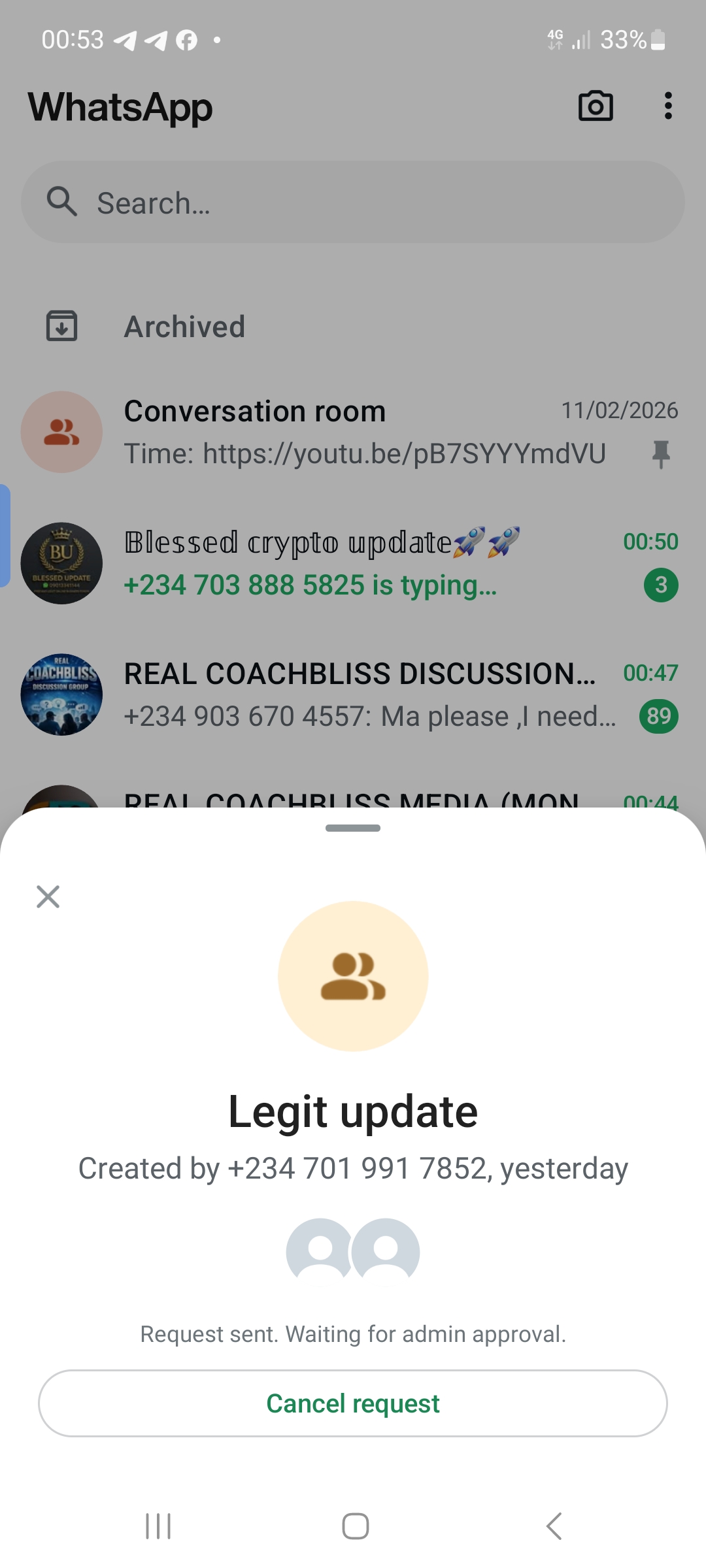
Task: Tap the Search field
Action: (353, 203)
